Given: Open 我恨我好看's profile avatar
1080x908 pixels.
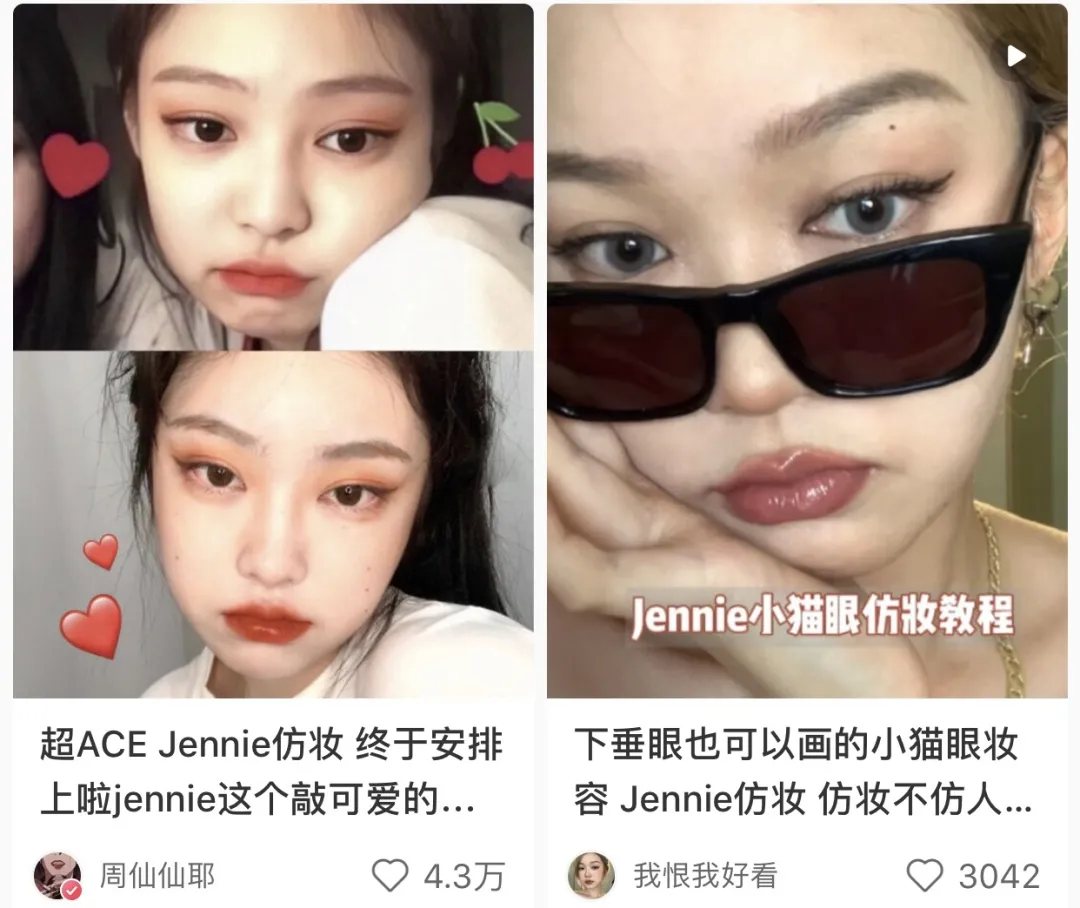Looking at the screenshot, I should (x=591, y=876).
